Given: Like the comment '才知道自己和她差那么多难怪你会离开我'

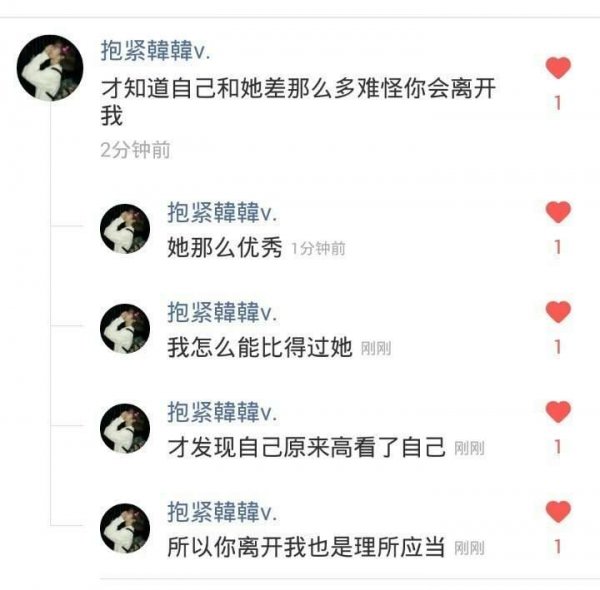Looking at the screenshot, I should 558,68.
